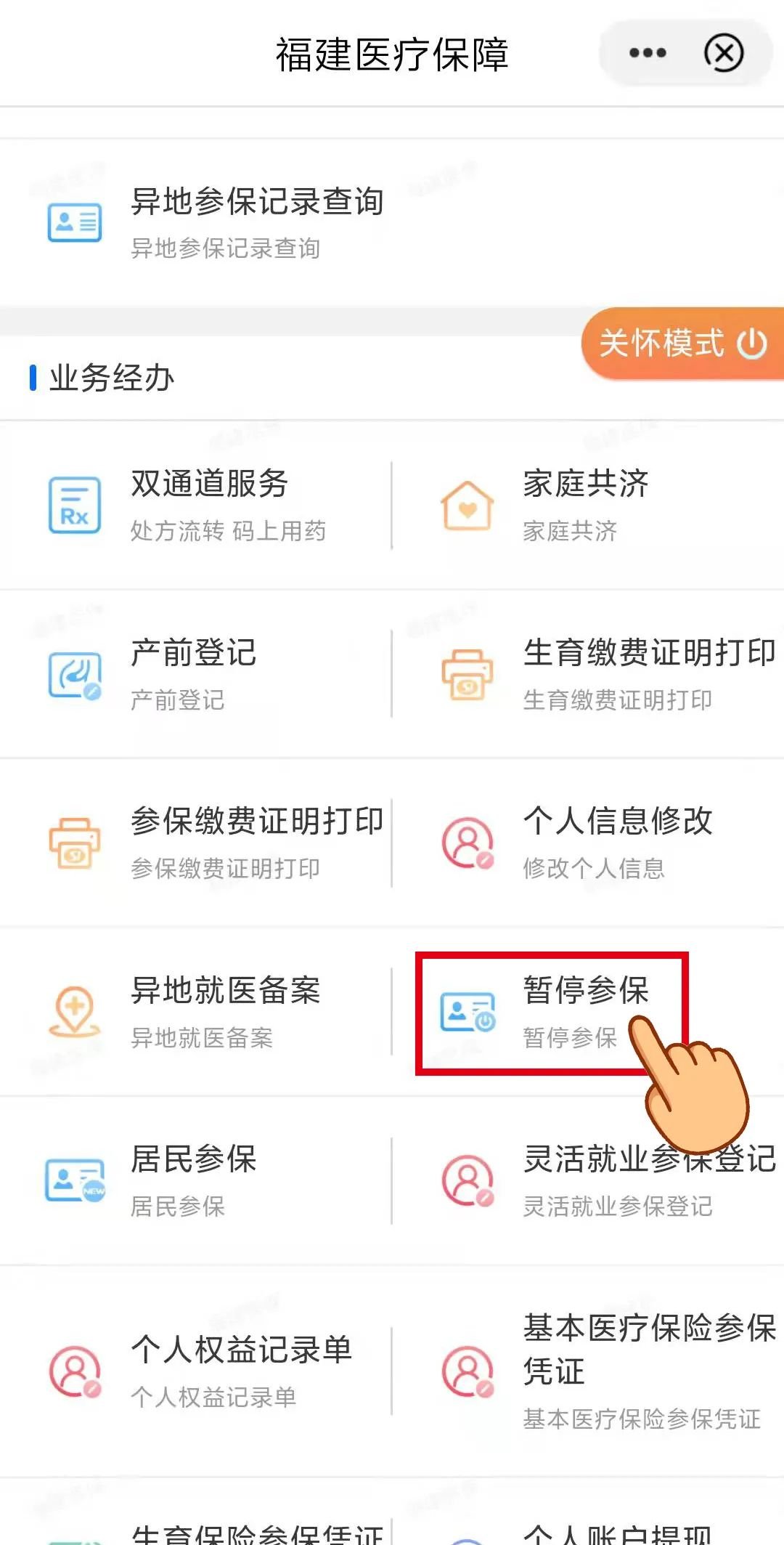Image resolution: width=784 pixels, height=1545 pixels.
Task: Close the 福建医疗保障 mini program
Action: (724, 53)
